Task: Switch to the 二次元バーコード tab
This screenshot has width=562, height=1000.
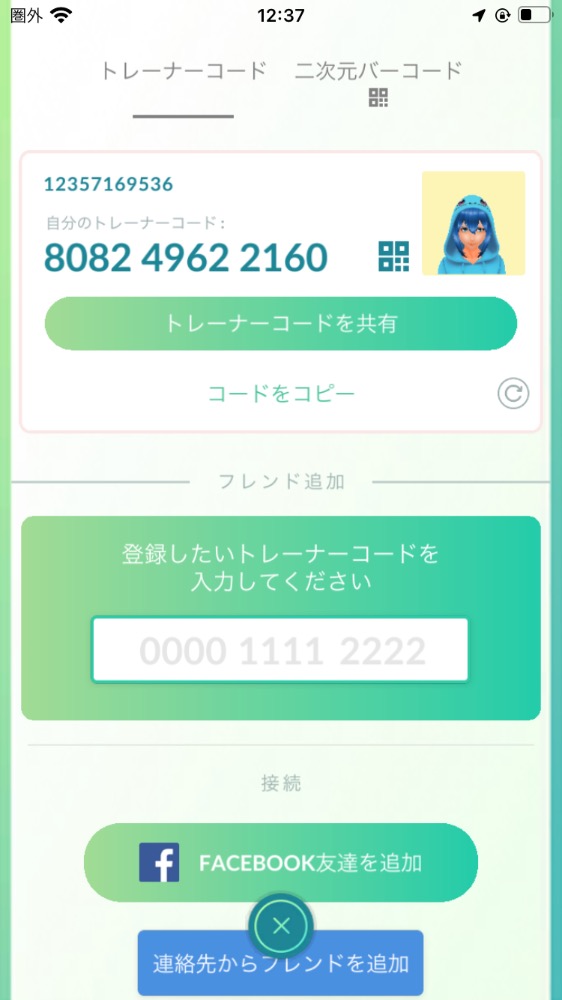Action: (378, 82)
